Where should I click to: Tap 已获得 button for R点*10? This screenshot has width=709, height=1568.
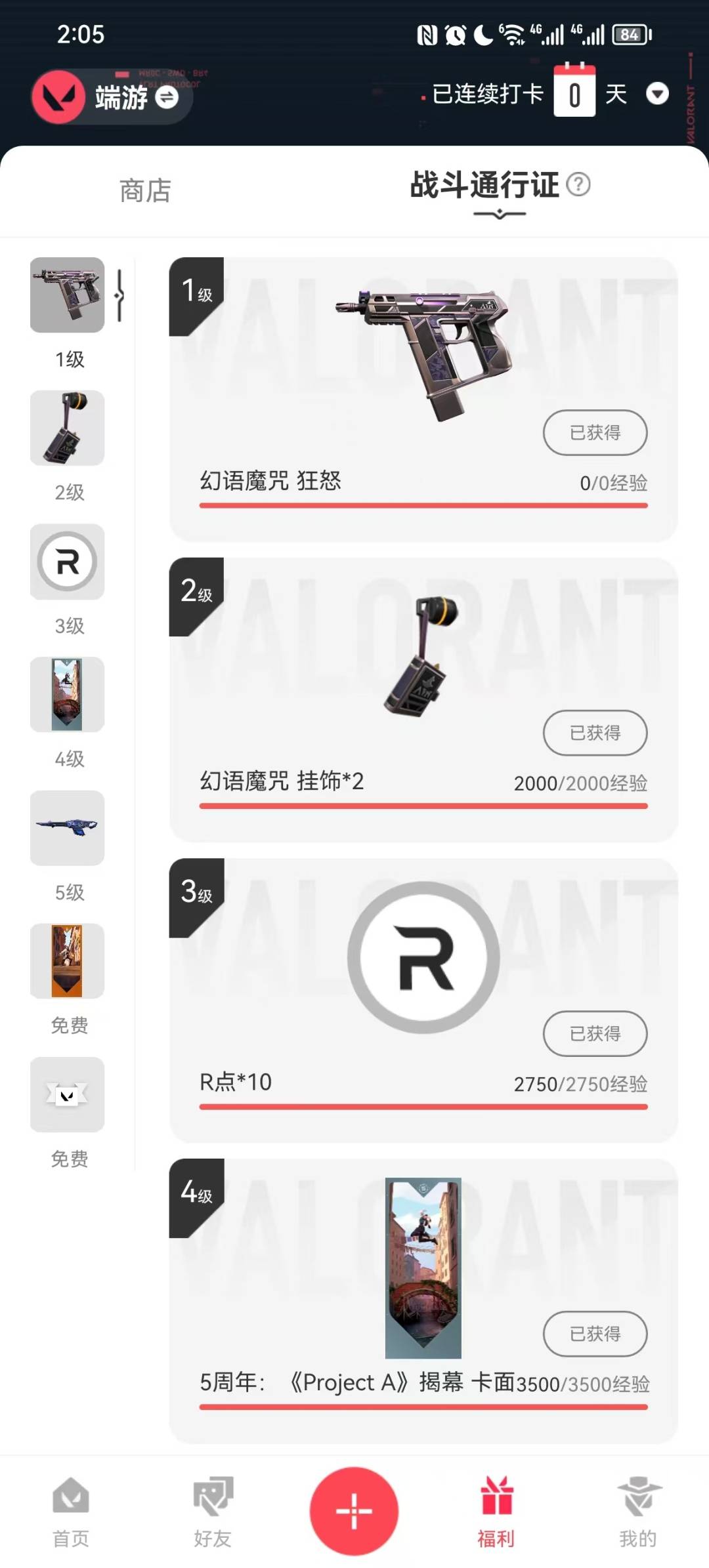point(595,1033)
